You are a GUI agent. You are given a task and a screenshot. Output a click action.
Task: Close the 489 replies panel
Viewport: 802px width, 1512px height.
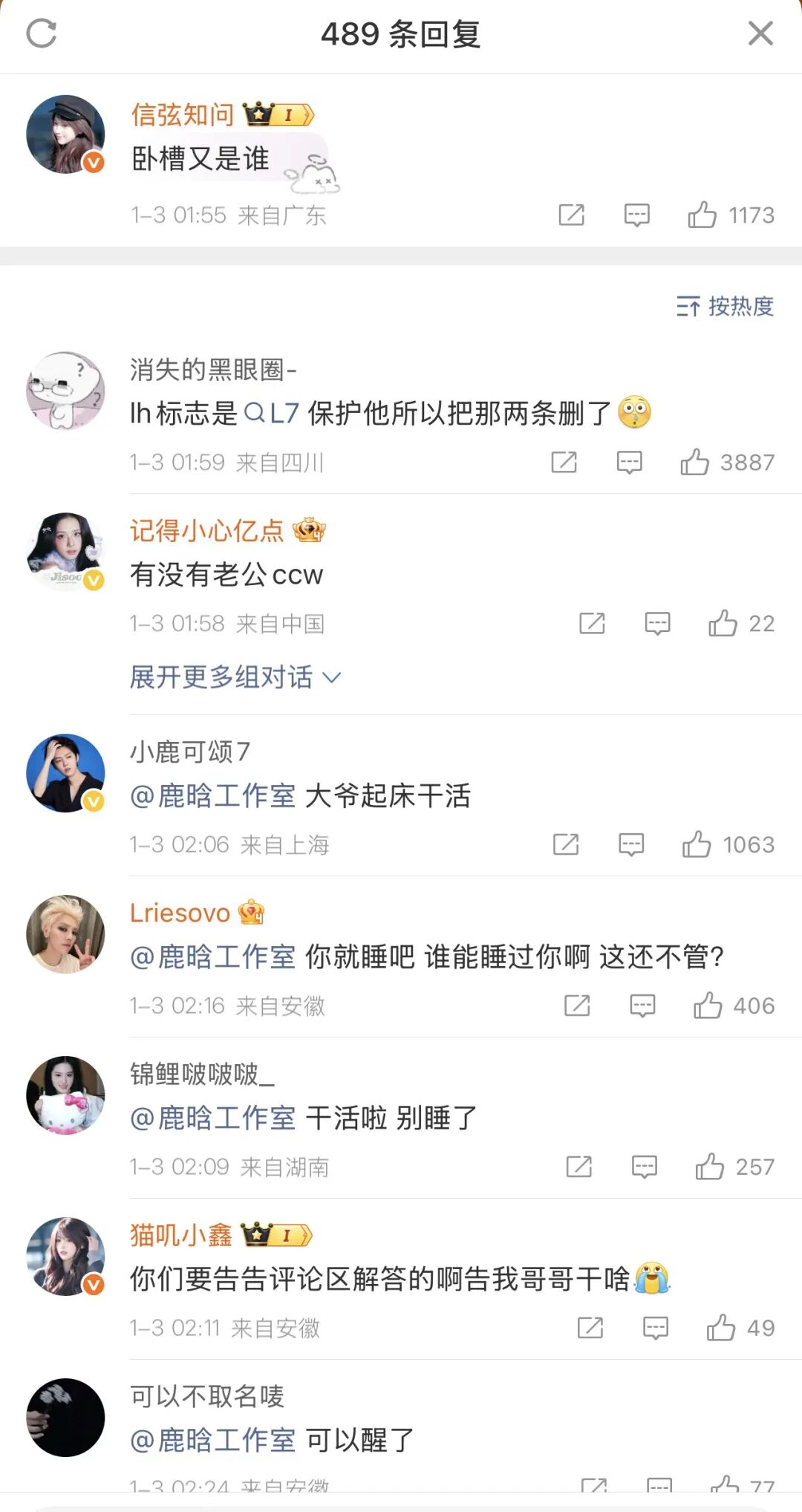(760, 33)
